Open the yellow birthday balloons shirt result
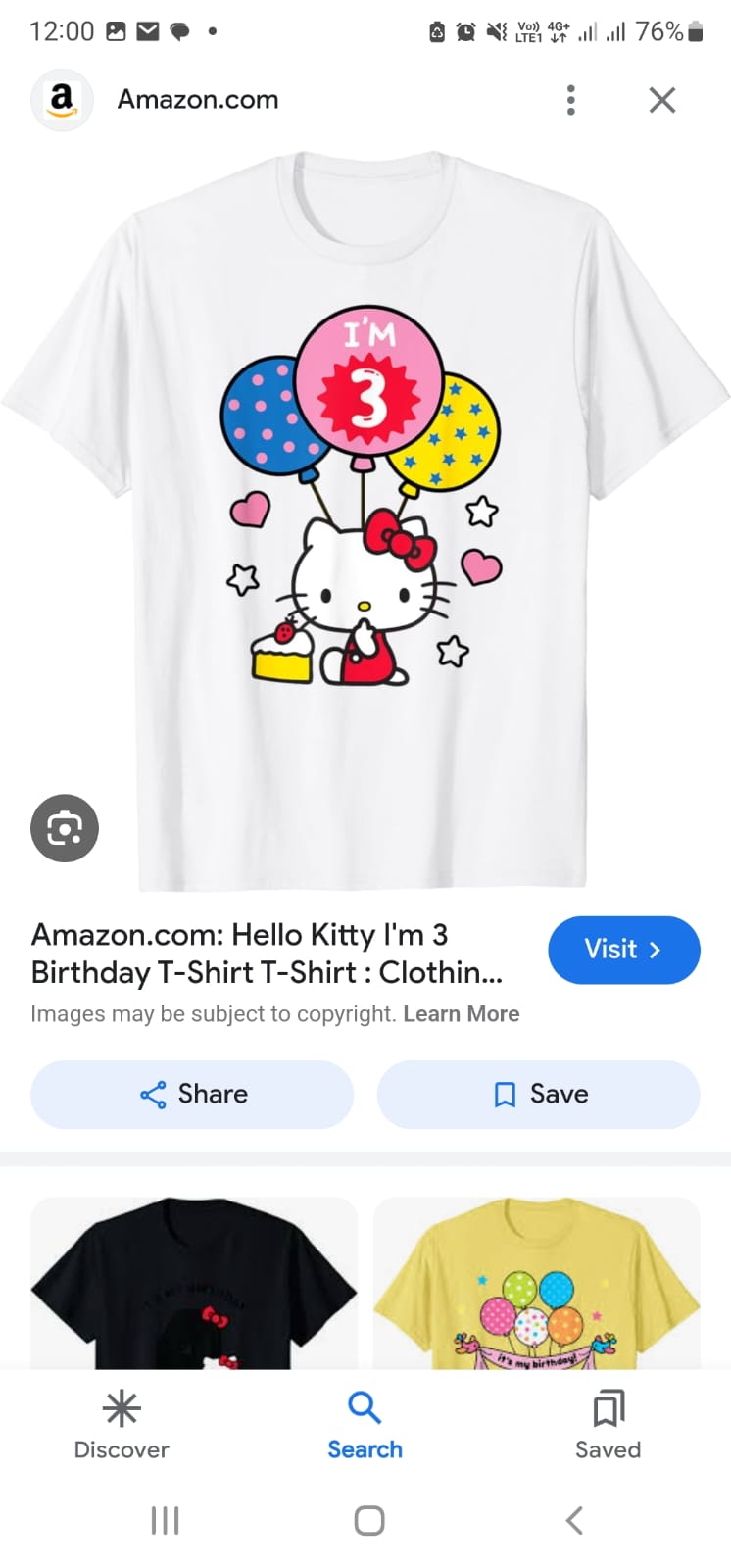Screen dimensions: 731x1568 [537, 1283]
